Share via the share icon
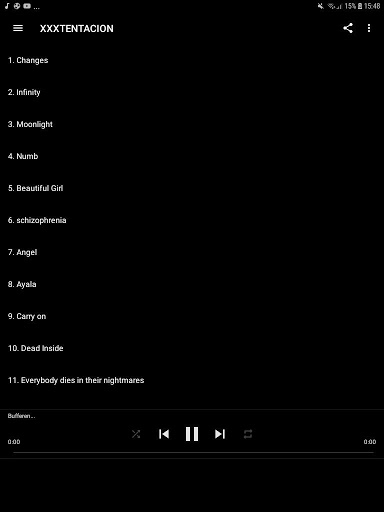The image size is (384, 512). (348, 28)
